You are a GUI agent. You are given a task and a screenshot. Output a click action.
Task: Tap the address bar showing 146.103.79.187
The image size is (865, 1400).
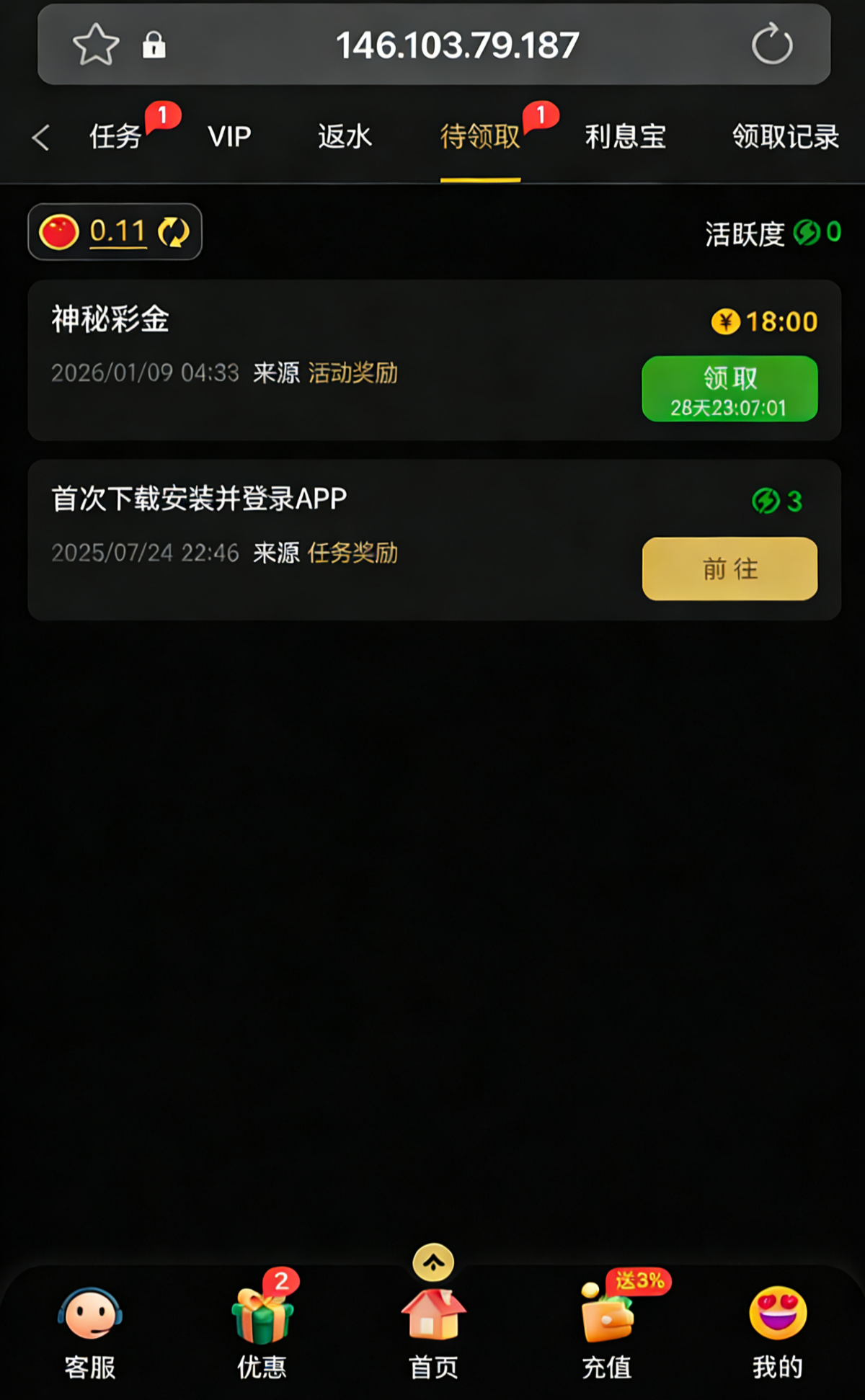(457, 45)
